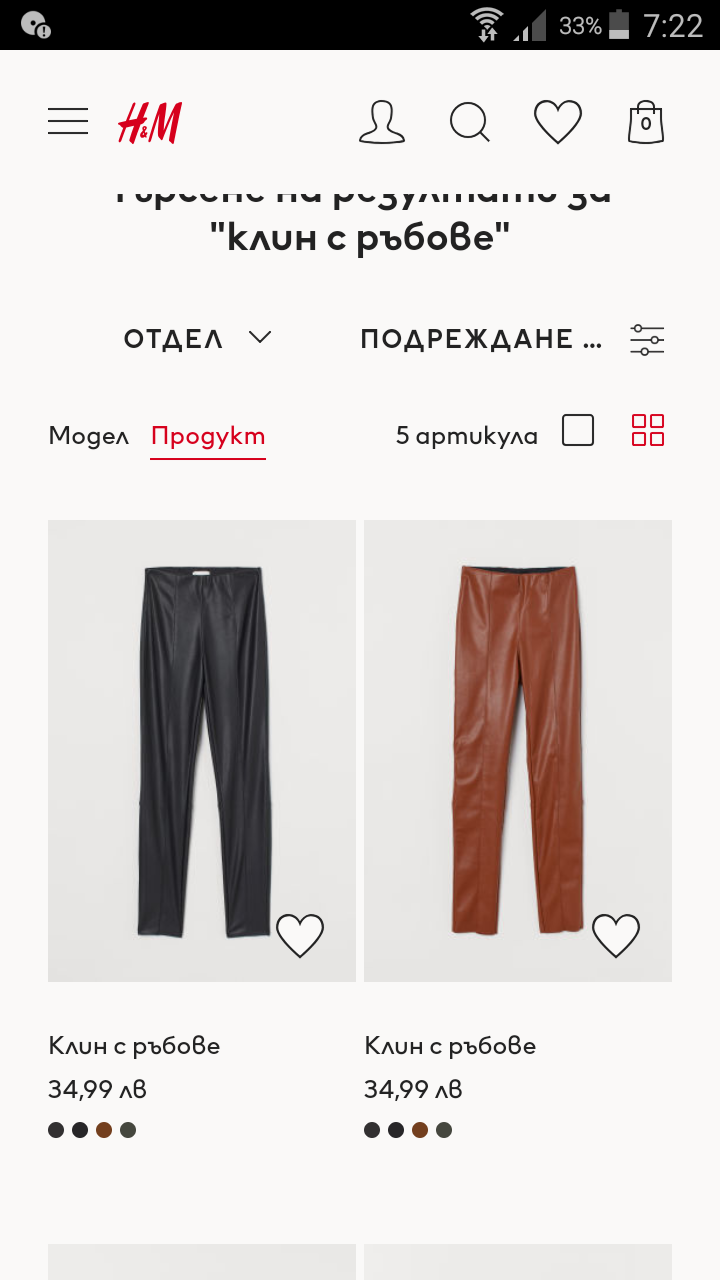Add the brown leggings to favorites

pos(616,936)
